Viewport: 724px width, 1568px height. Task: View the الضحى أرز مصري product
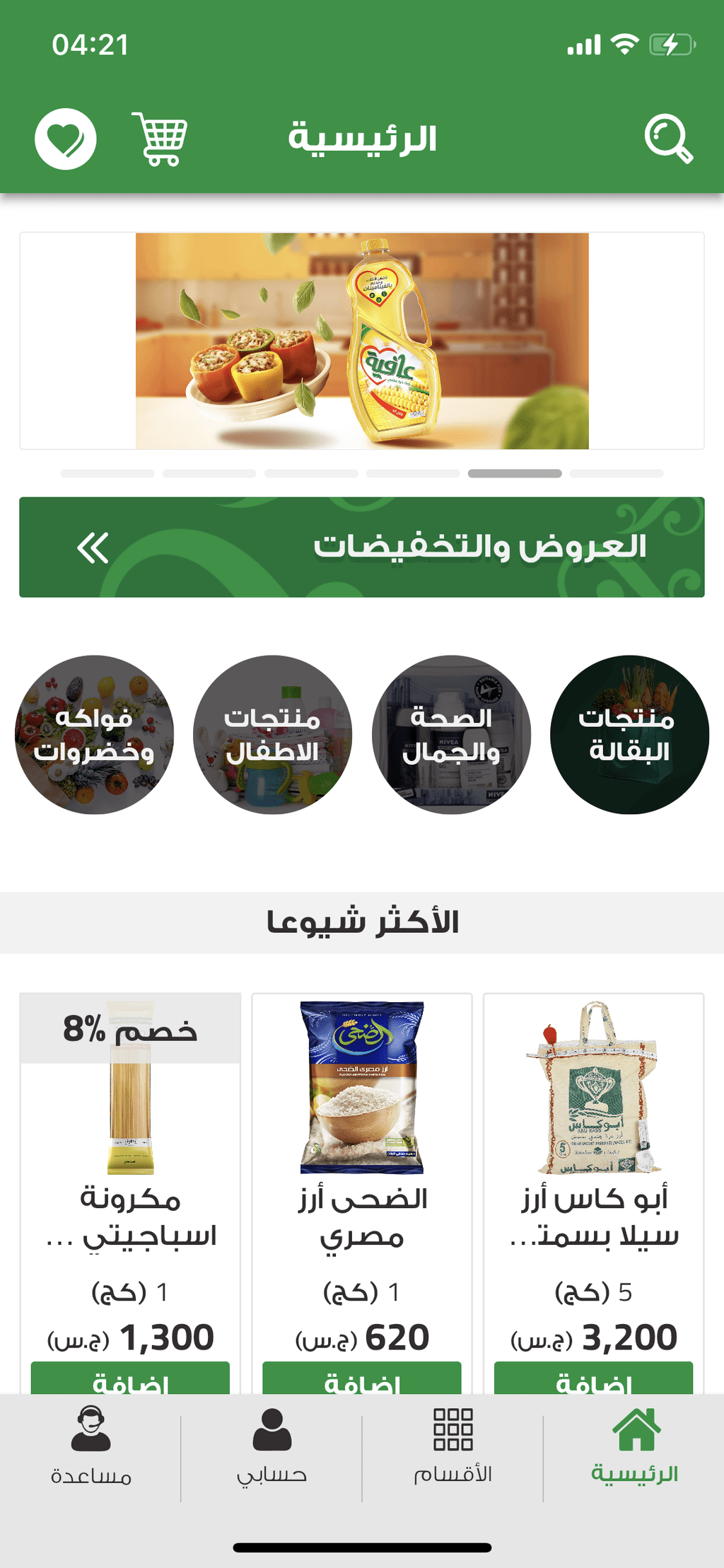362,1174
